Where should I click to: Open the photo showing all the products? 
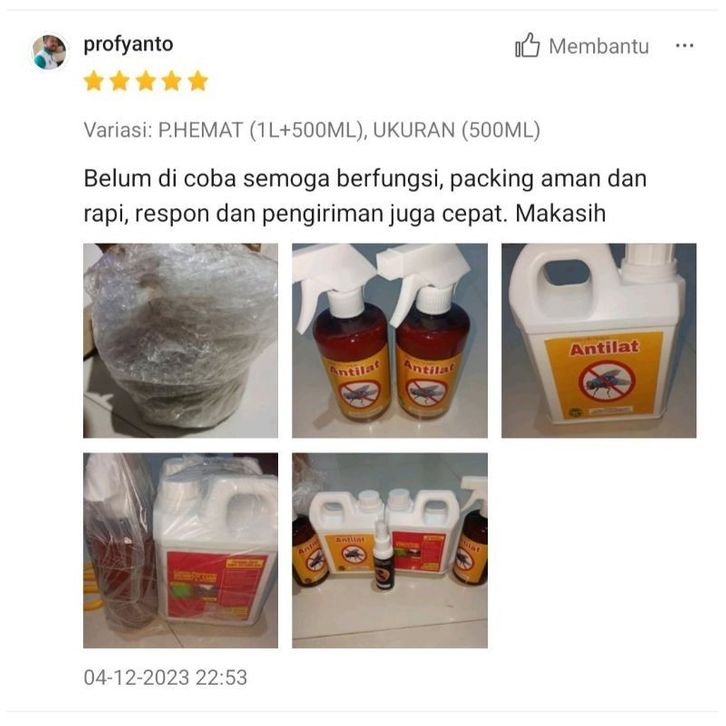(x=389, y=550)
